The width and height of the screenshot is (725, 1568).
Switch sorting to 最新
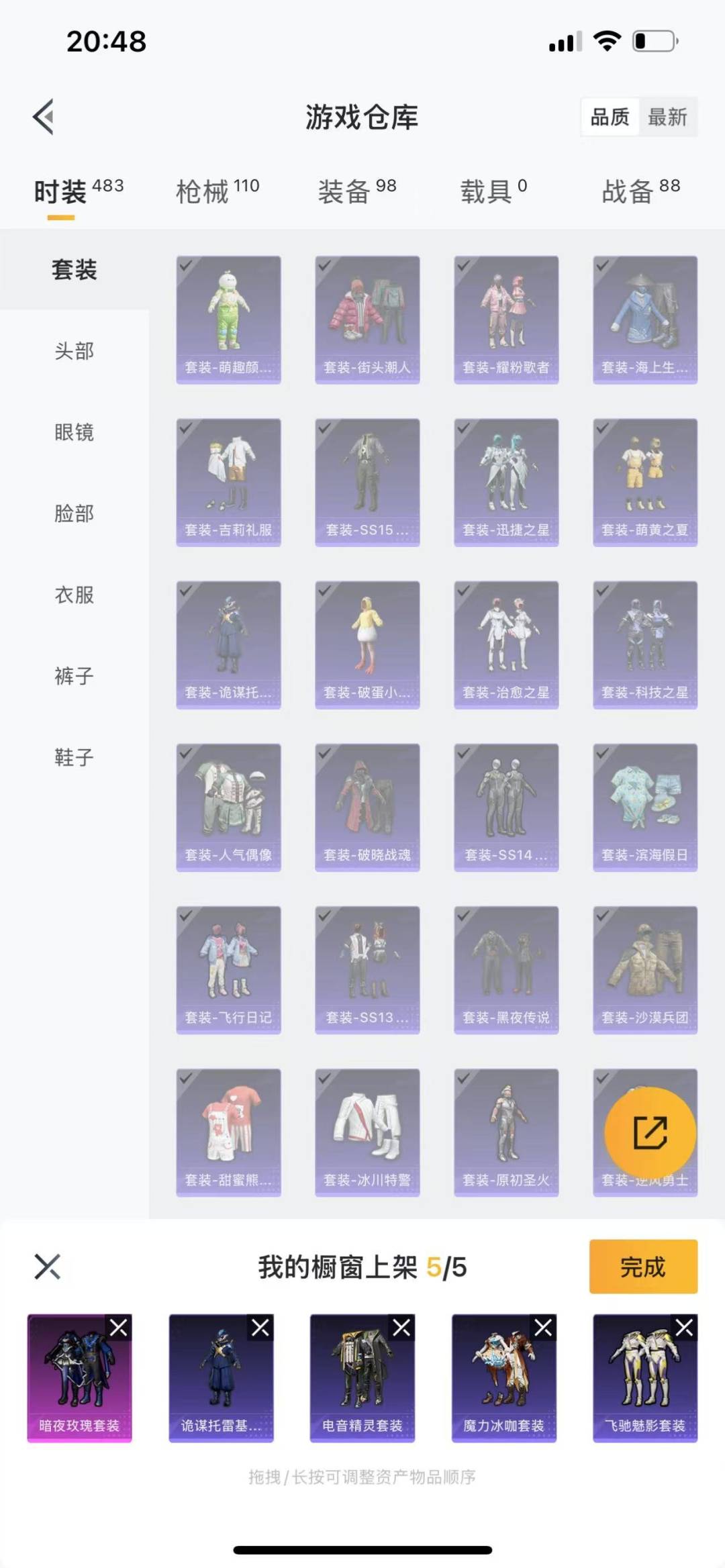(667, 117)
